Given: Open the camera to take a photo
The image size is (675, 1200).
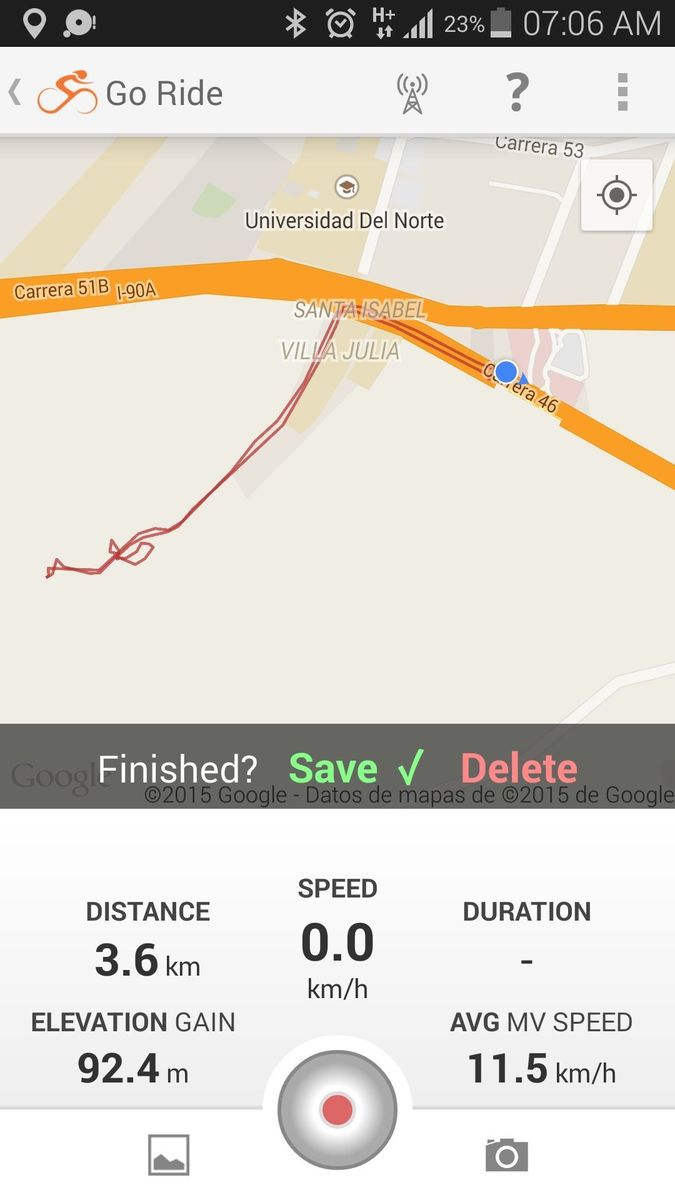Looking at the screenshot, I should click(x=506, y=1155).
